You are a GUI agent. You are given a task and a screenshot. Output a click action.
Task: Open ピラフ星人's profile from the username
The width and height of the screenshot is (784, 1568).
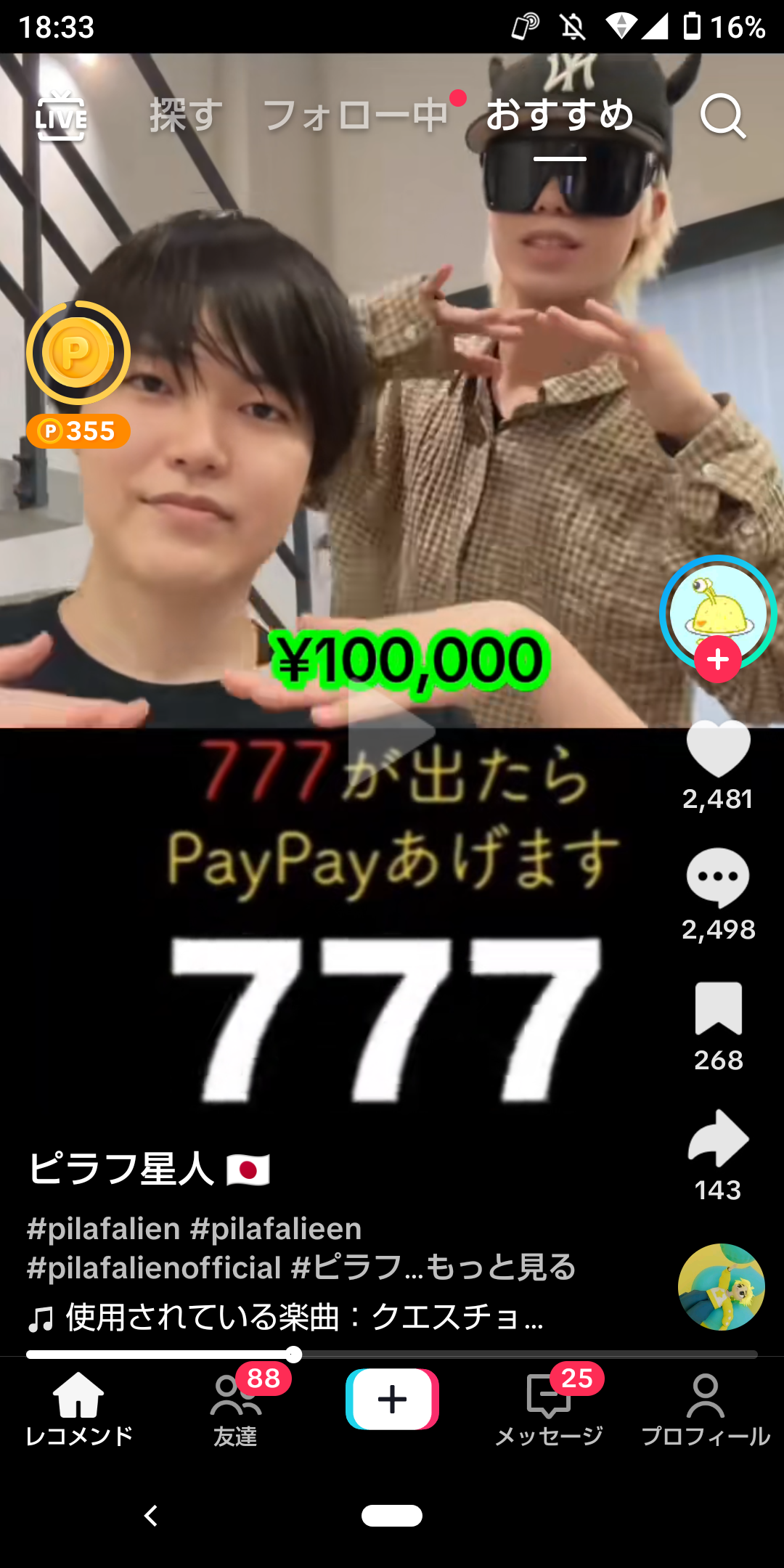122,1169
